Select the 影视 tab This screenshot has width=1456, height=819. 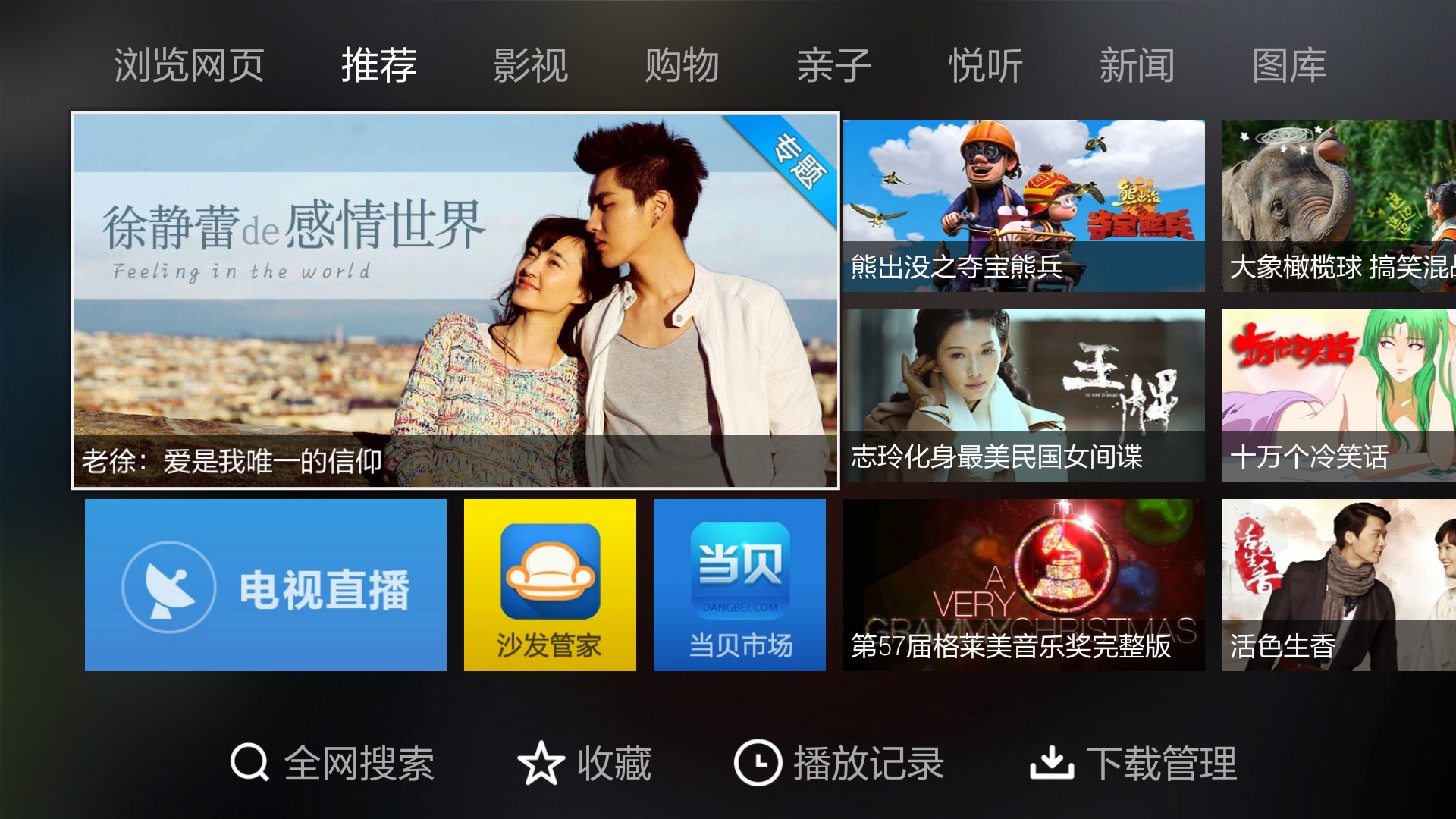click(x=530, y=65)
